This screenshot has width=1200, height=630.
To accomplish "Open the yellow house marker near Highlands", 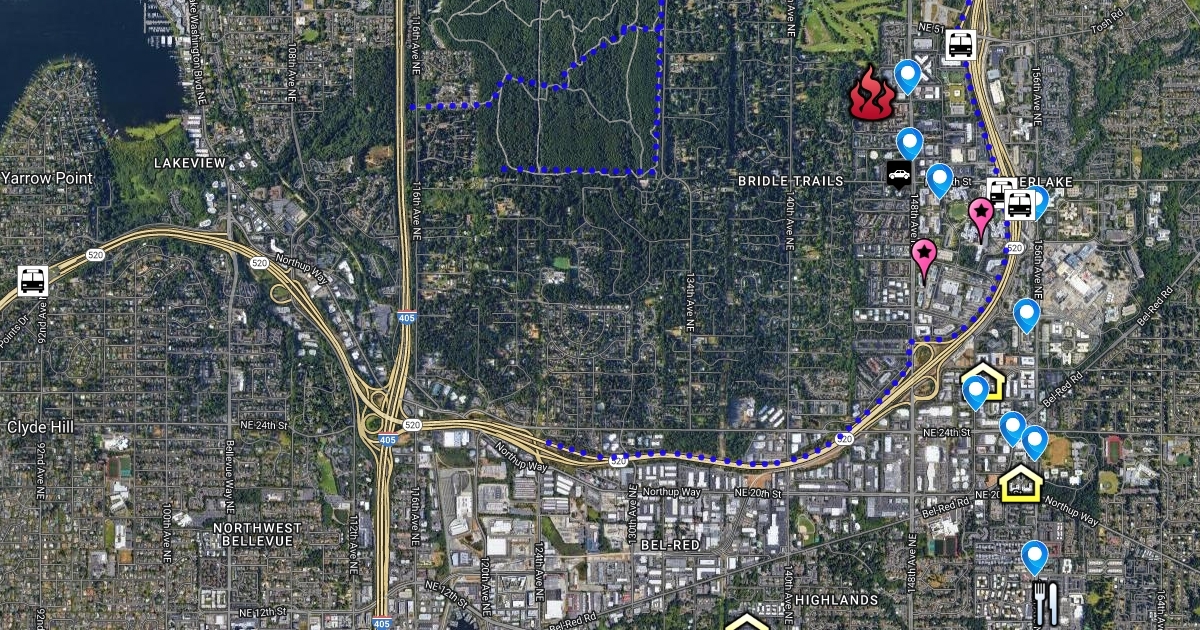I will point(746,623).
